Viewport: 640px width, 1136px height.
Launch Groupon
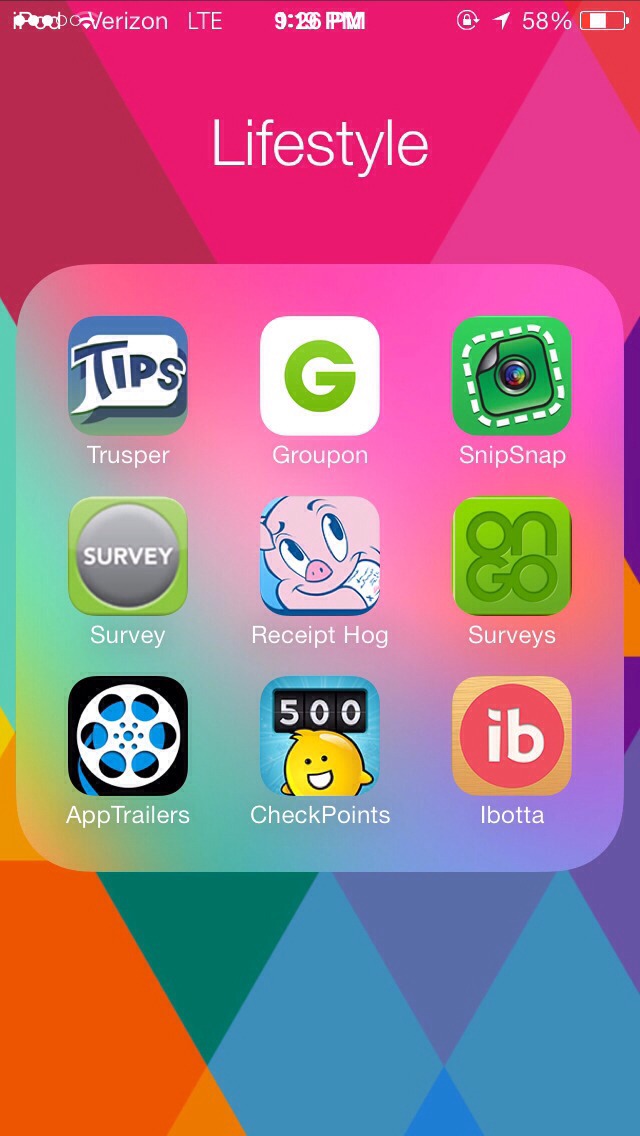click(320, 375)
